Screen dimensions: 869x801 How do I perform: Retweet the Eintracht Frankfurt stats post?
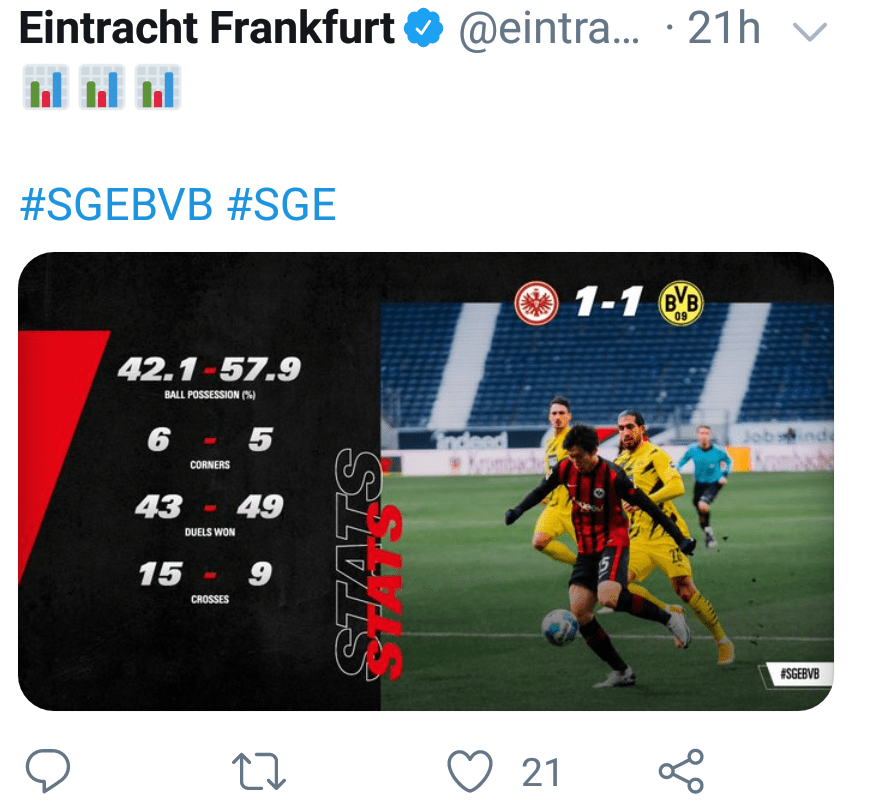tap(259, 771)
